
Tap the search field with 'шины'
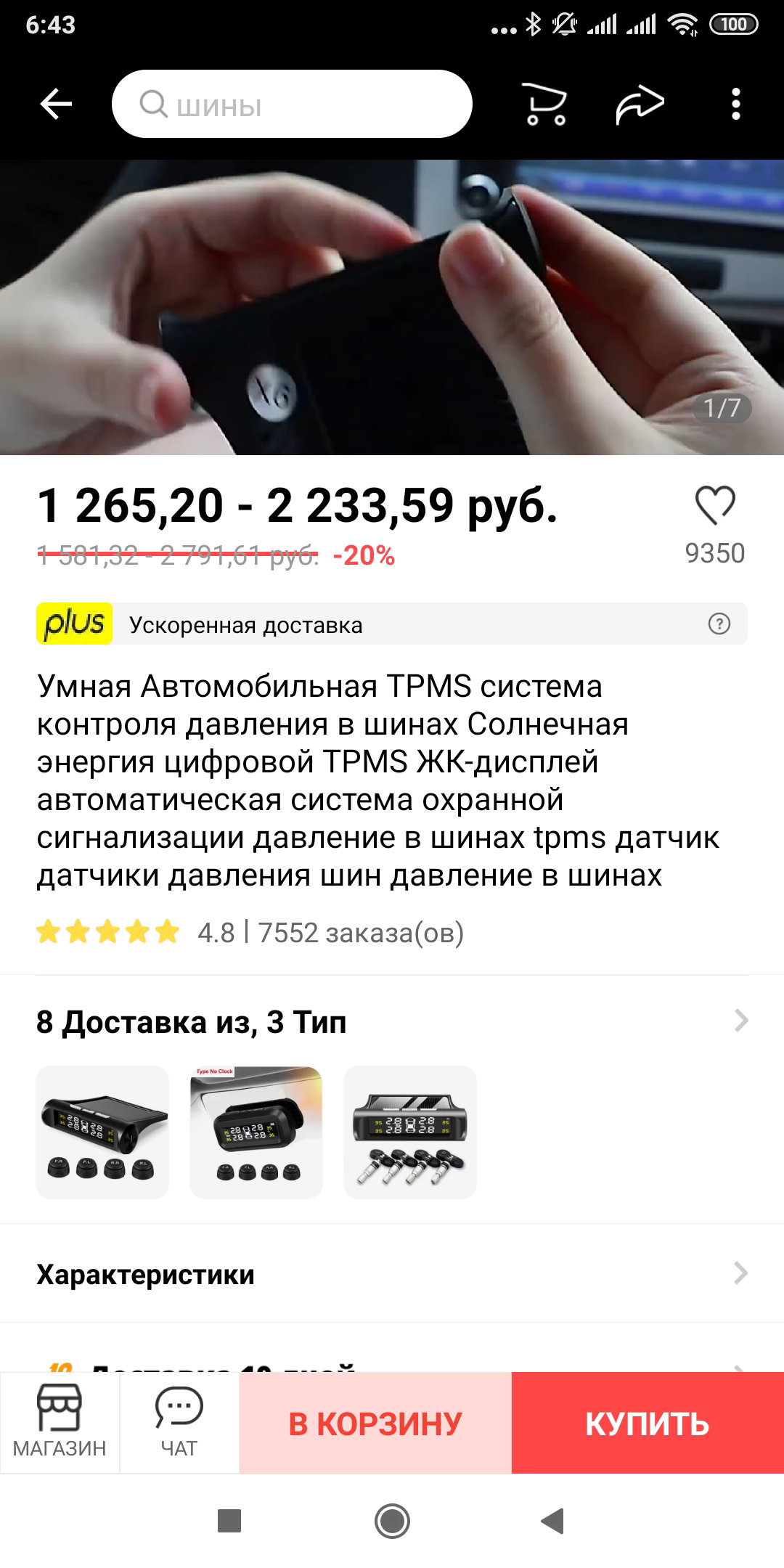click(292, 104)
